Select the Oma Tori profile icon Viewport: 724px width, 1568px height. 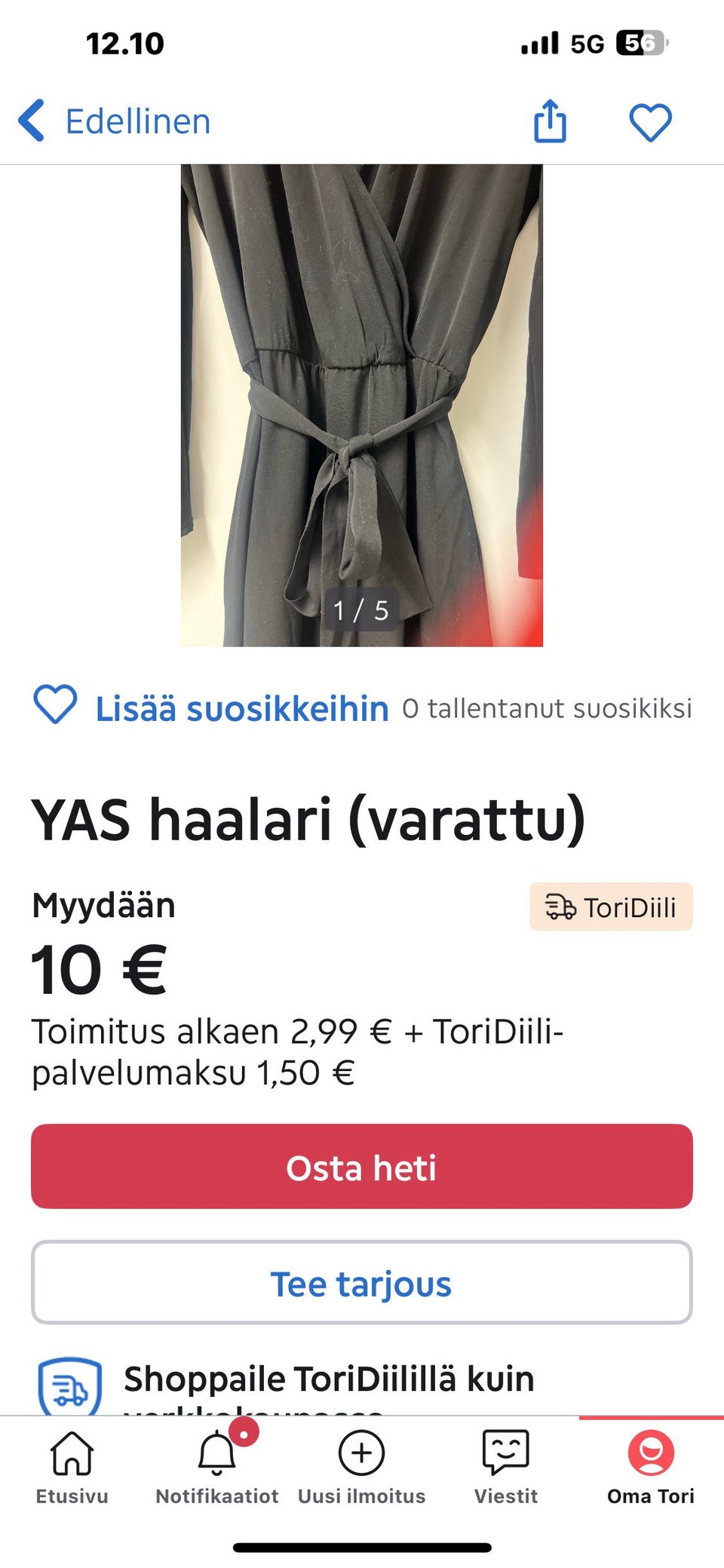(x=652, y=1453)
